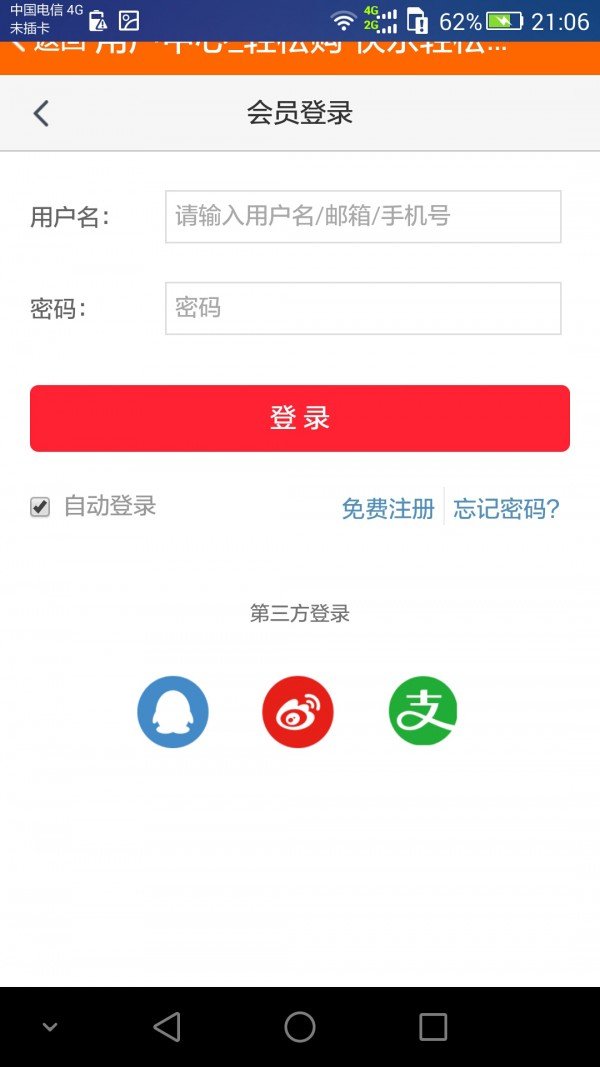Viewport: 600px width, 1067px height.
Task: Focus the 密码 password field
Action: point(362,308)
